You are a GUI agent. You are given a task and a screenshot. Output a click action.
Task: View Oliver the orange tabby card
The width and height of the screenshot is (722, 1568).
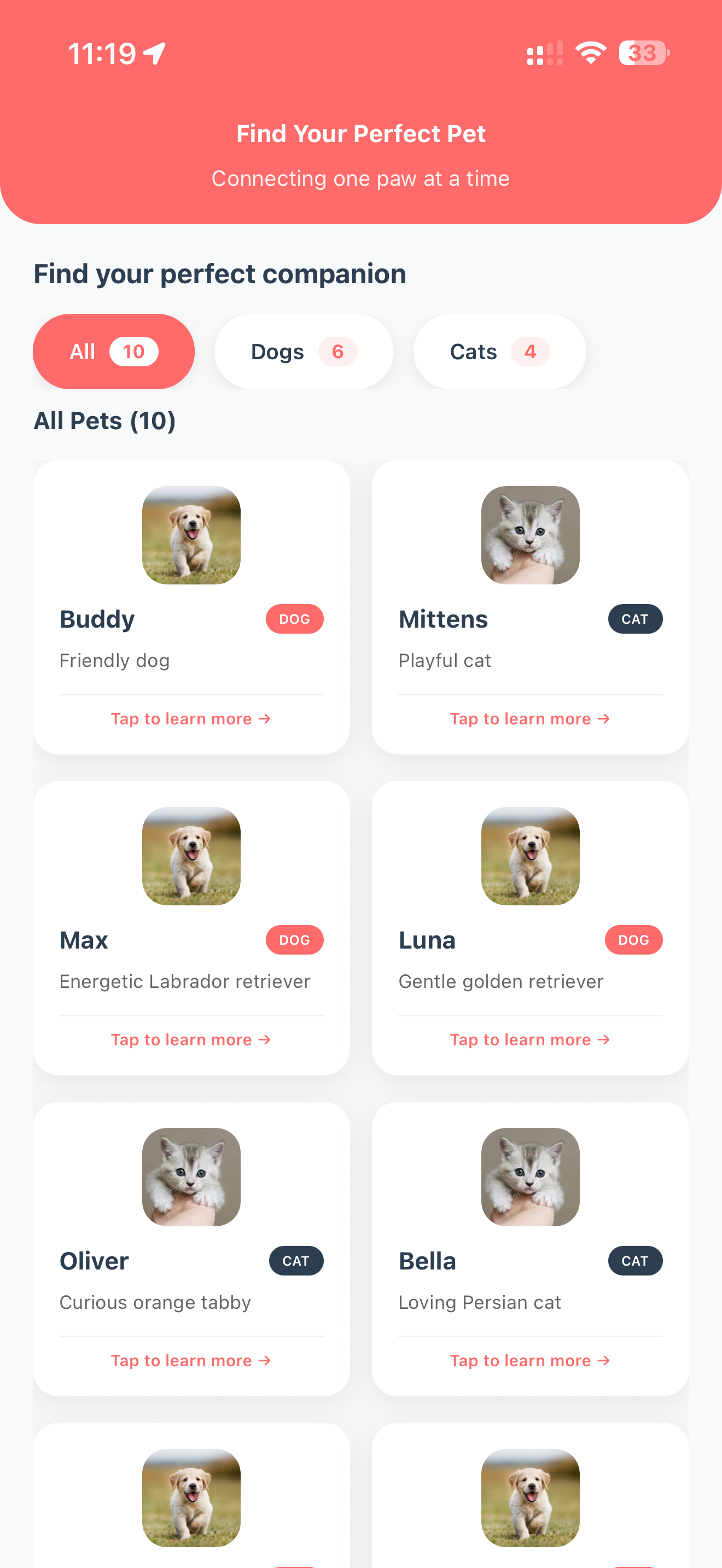[191, 1248]
